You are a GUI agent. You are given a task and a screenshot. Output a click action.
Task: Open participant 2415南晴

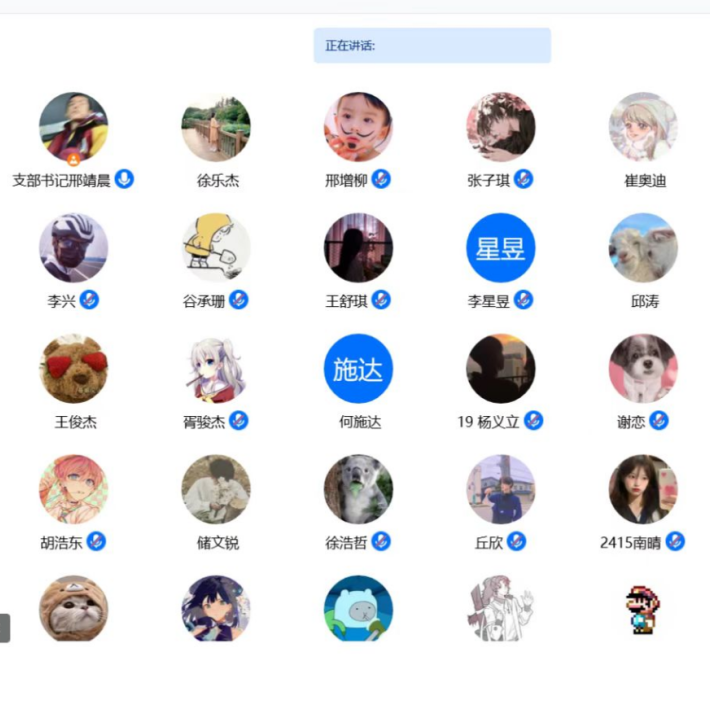643,489
